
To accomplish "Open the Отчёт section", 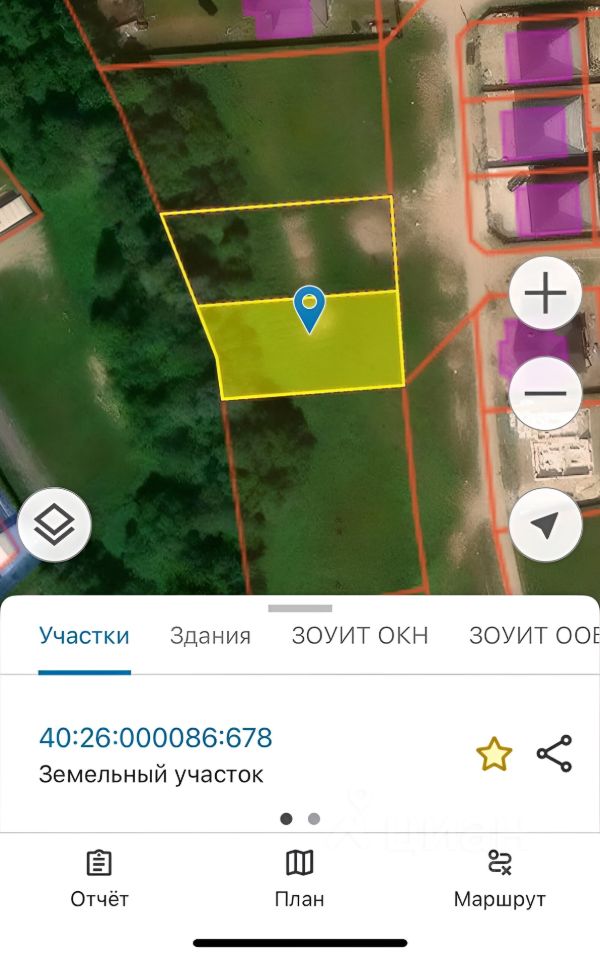I will [99, 878].
